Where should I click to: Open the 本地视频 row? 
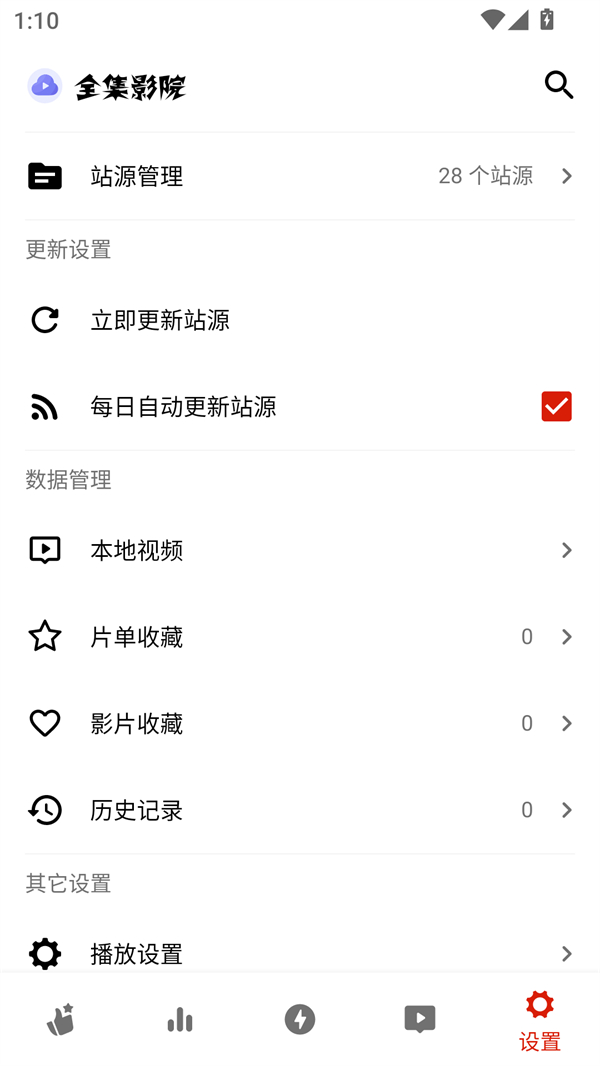click(300, 550)
